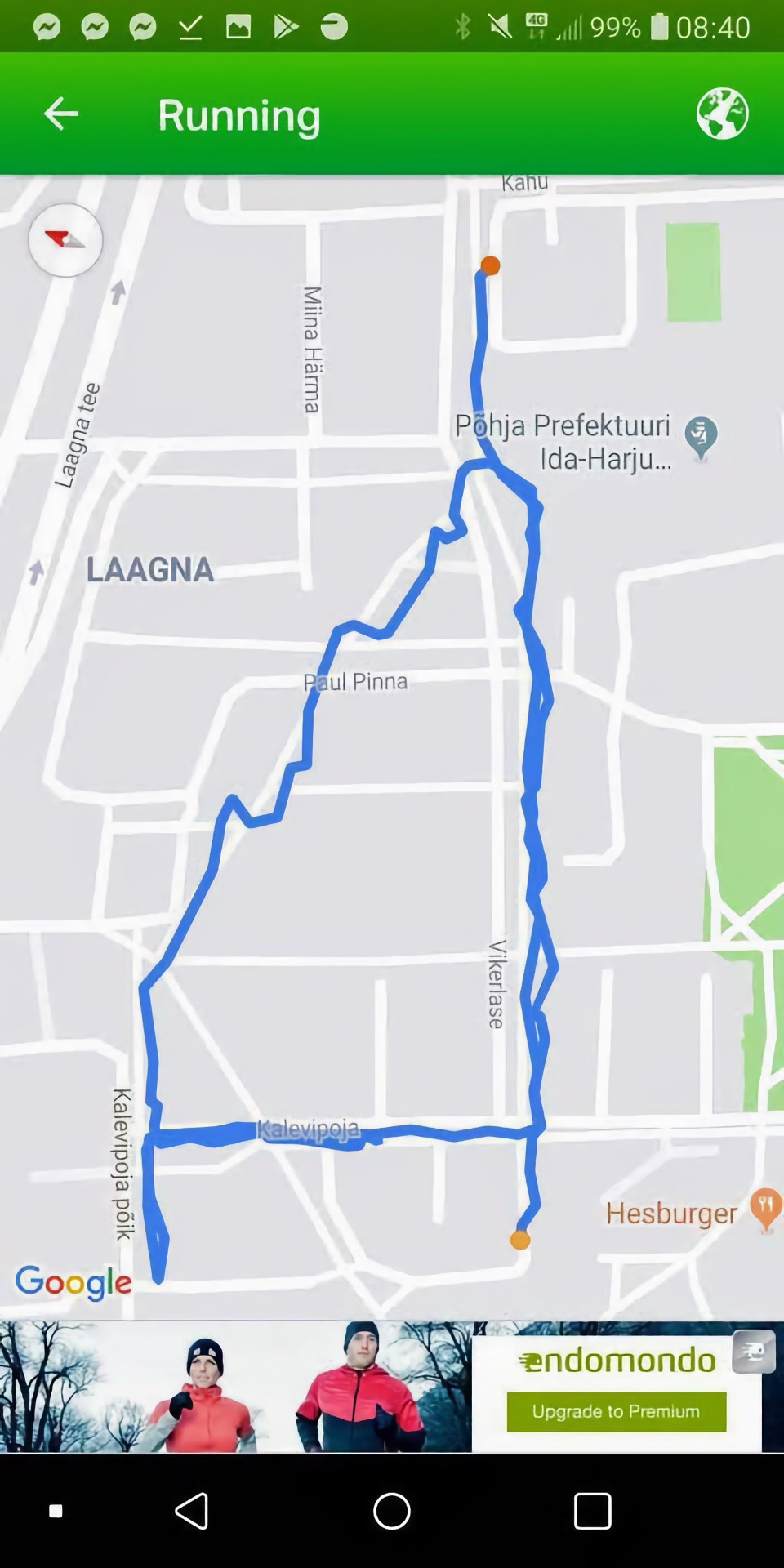This screenshot has height=1568, width=784.
Task: Open the Hesburger restaurant marker
Action: pos(765,1210)
